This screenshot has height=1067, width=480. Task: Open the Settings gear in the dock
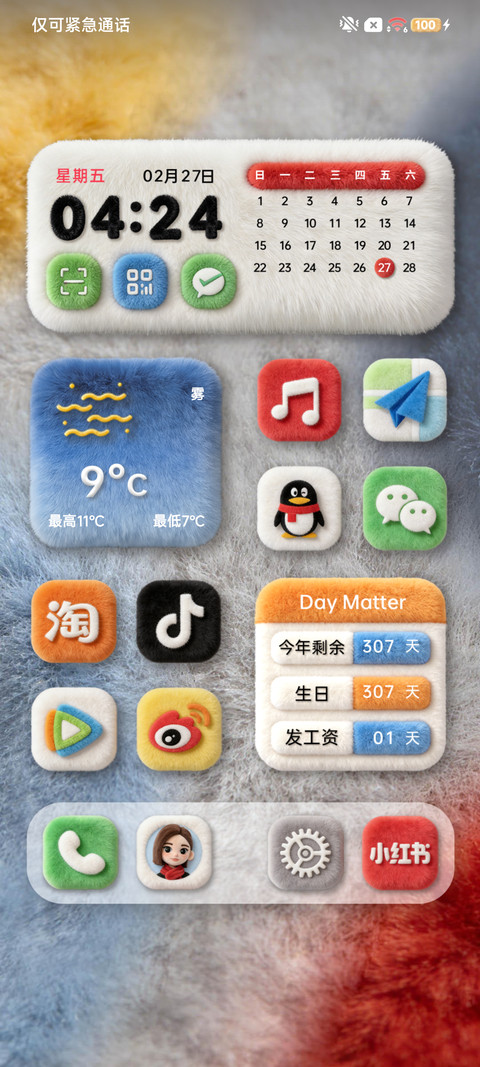306,853
